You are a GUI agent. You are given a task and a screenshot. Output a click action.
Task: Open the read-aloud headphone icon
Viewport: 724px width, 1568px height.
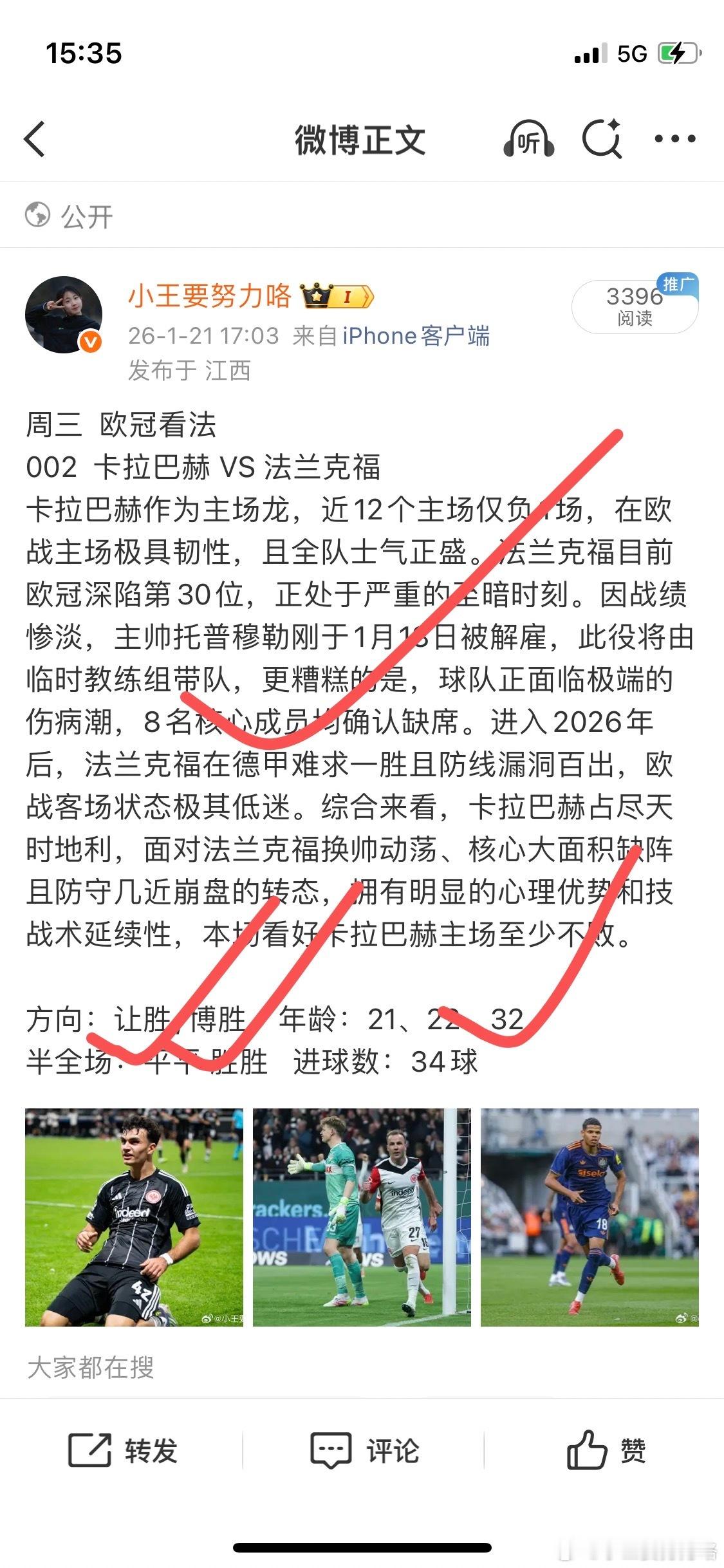[x=529, y=137]
